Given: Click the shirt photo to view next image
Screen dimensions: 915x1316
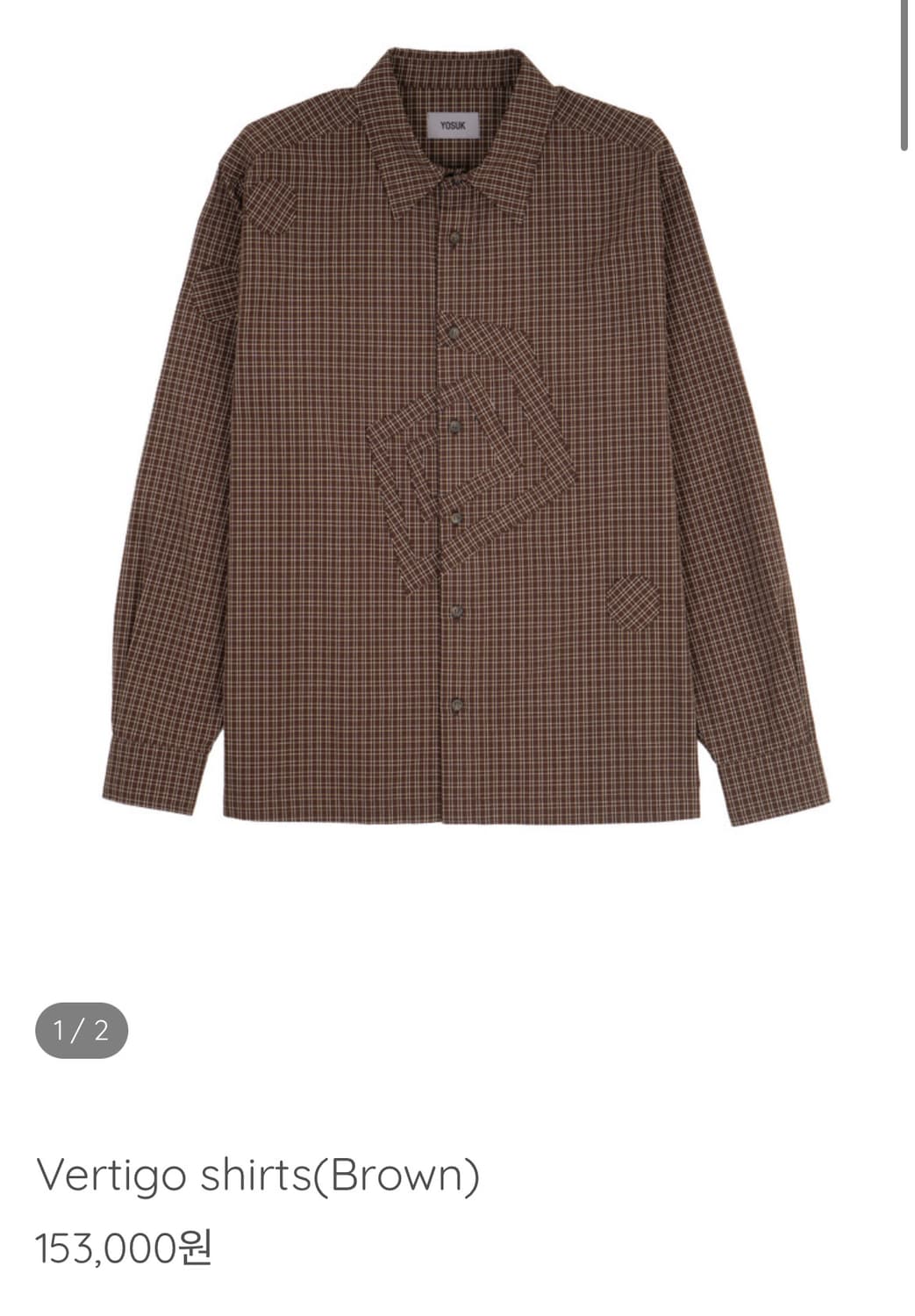Looking at the screenshot, I should click(x=456, y=439).
